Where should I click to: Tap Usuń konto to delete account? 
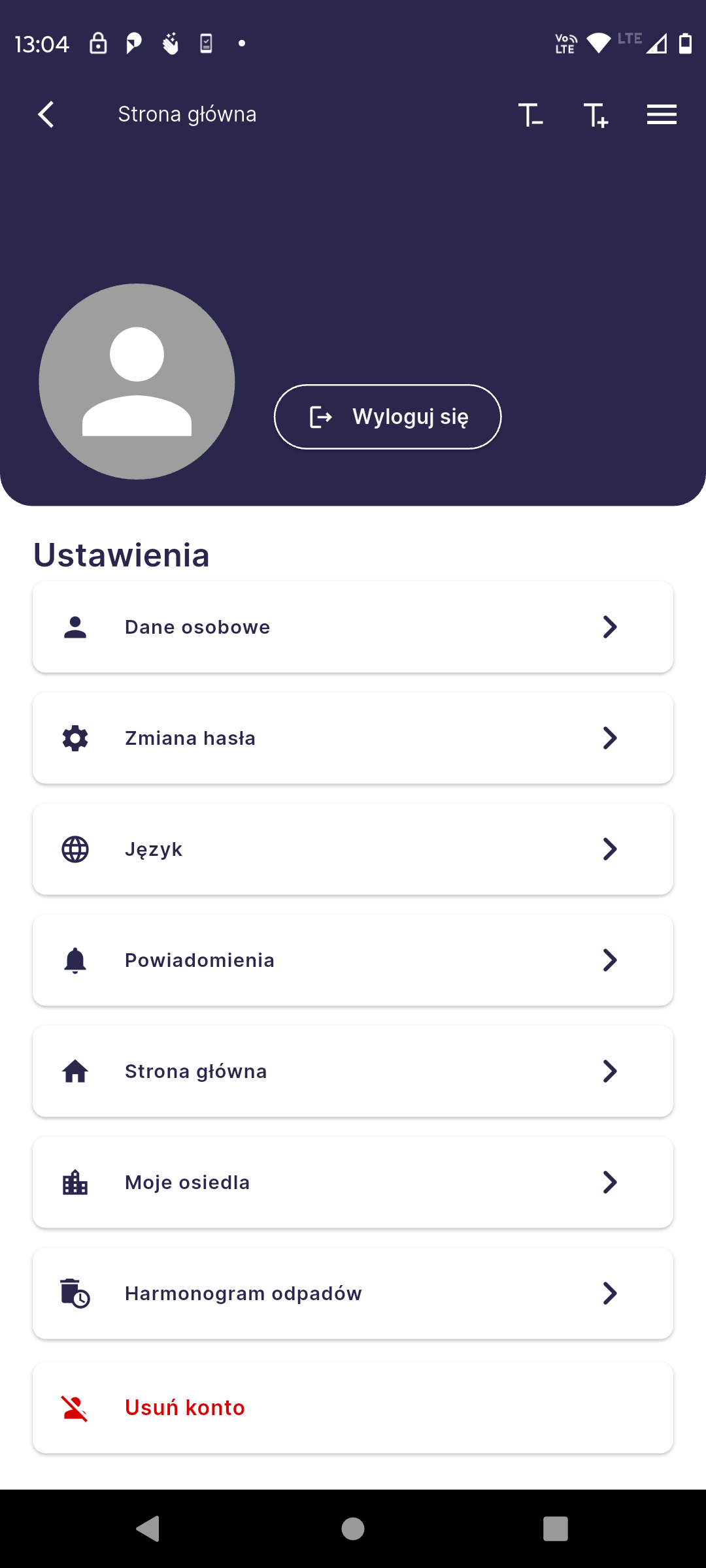353,1408
